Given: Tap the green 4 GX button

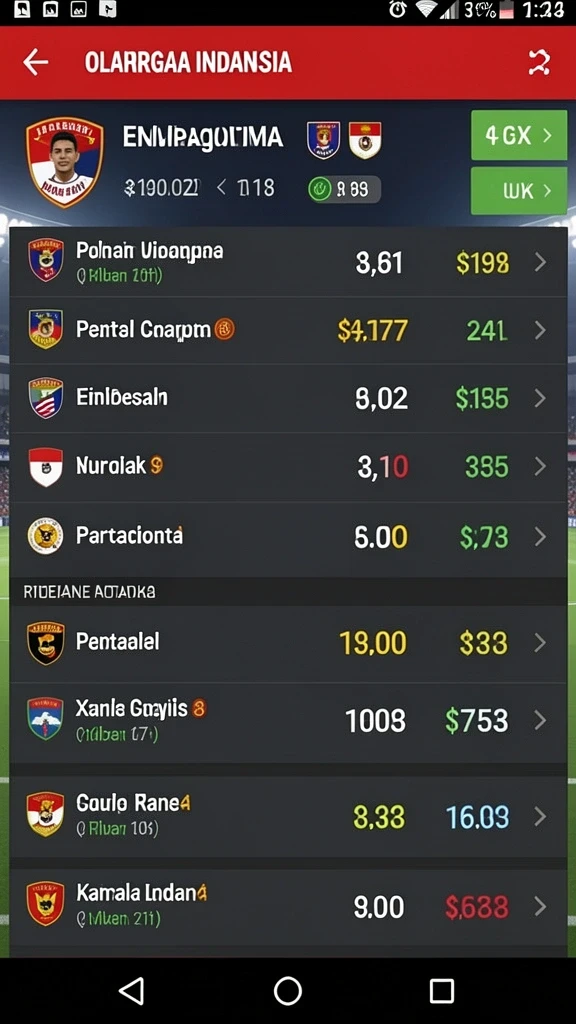Looking at the screenshot, I should point(519,135).
